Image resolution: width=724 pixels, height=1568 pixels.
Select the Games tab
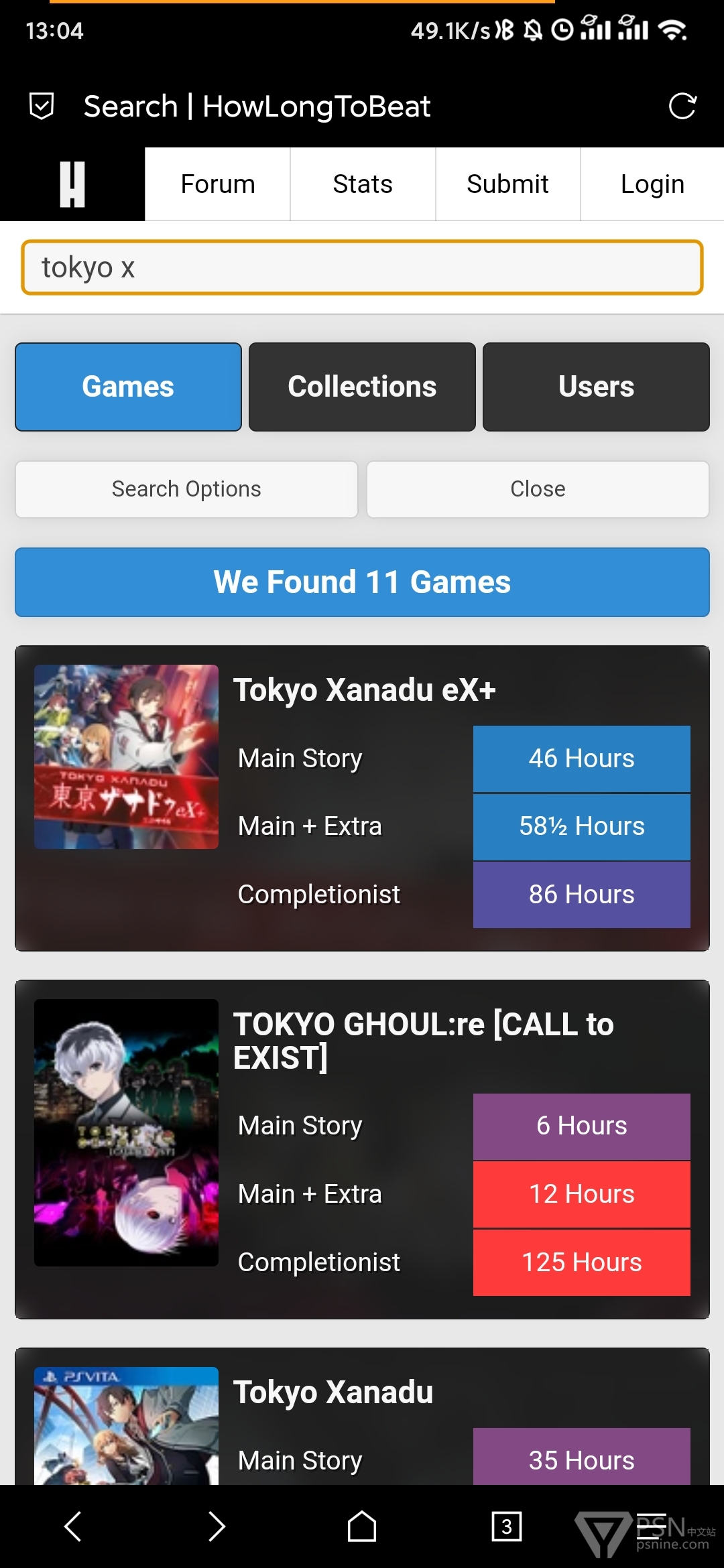[x=128, y=387]
